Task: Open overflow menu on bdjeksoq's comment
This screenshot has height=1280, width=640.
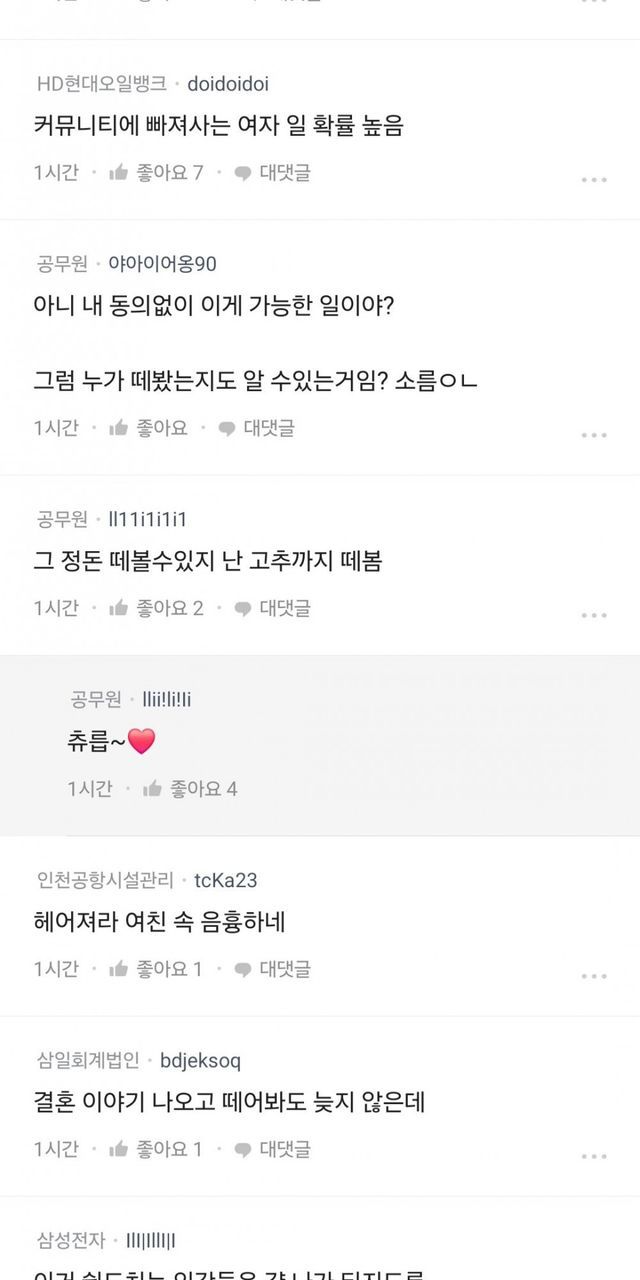Action: coord(594,1156)
